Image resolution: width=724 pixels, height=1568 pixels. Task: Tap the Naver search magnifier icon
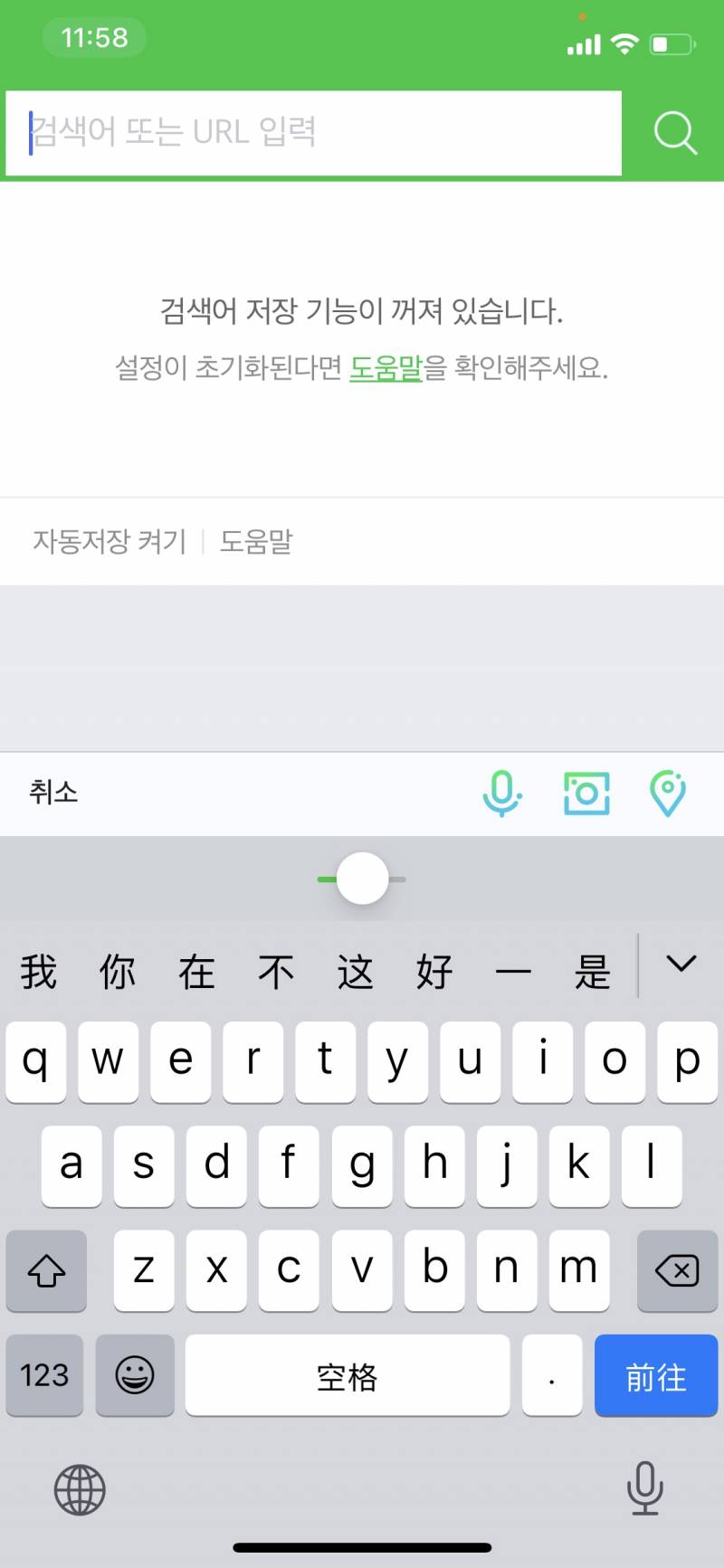[674, 132]
